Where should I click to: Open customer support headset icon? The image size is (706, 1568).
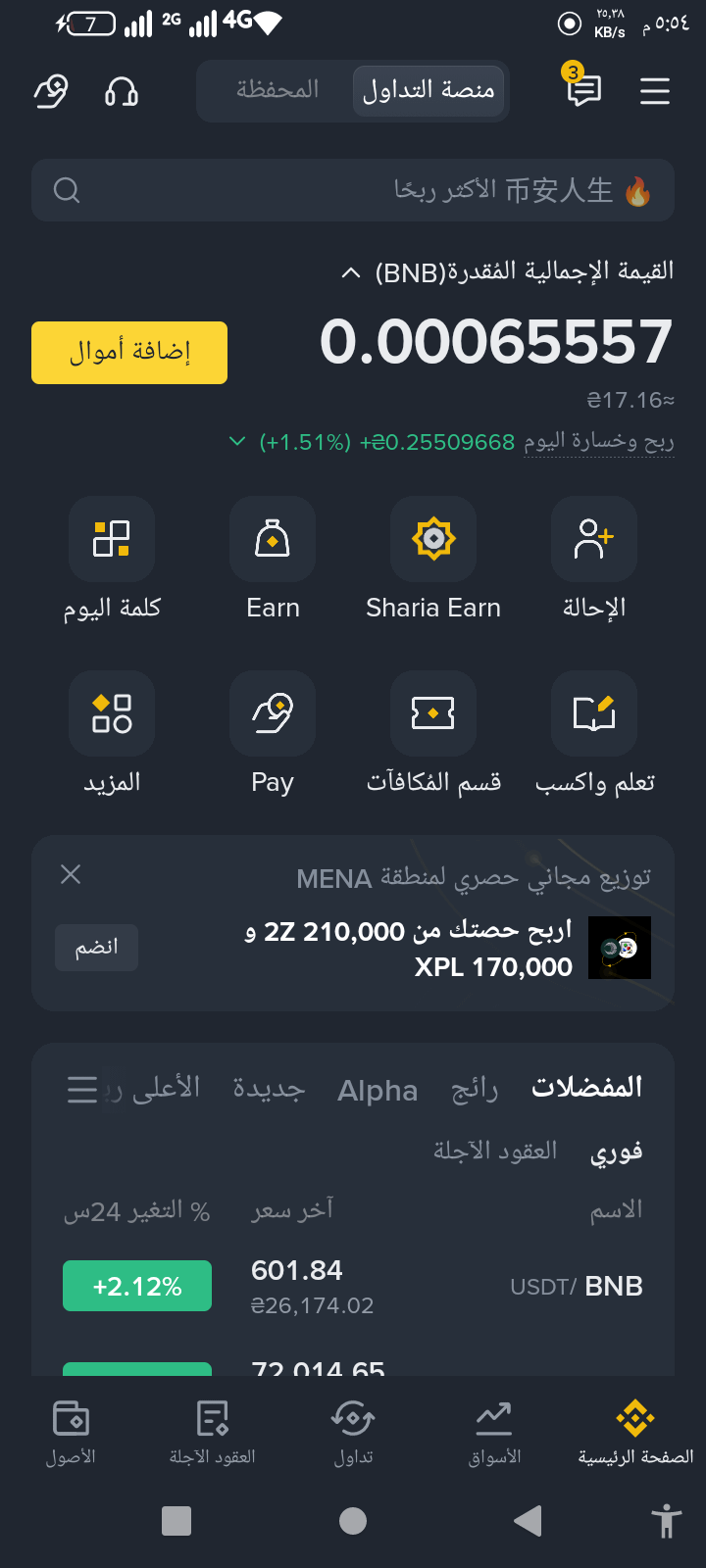tap(122, 92)
